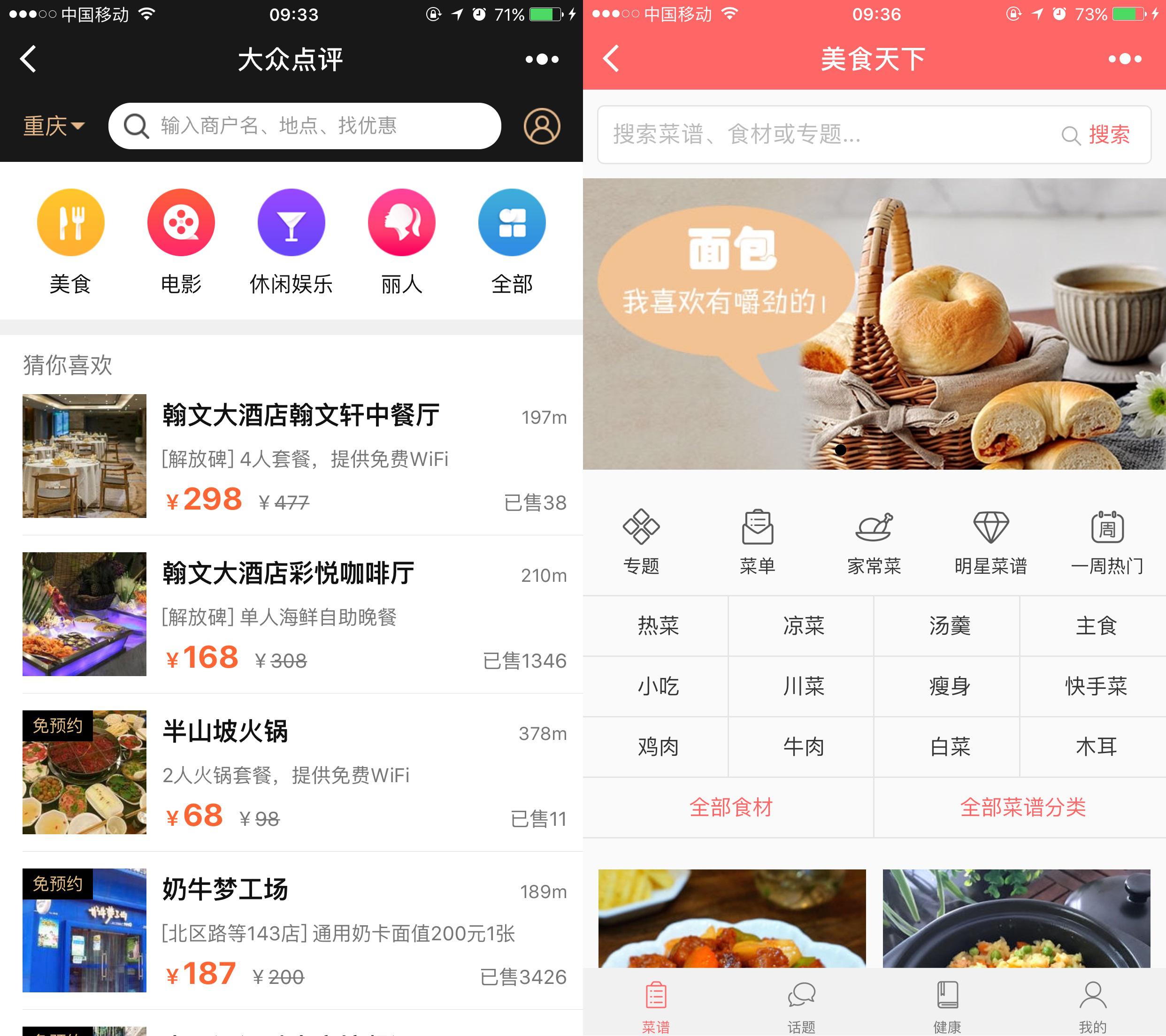Open the overflow menu on 大众点评
This screenshot has width=1166, height=1036.
[x=541, y=59]
